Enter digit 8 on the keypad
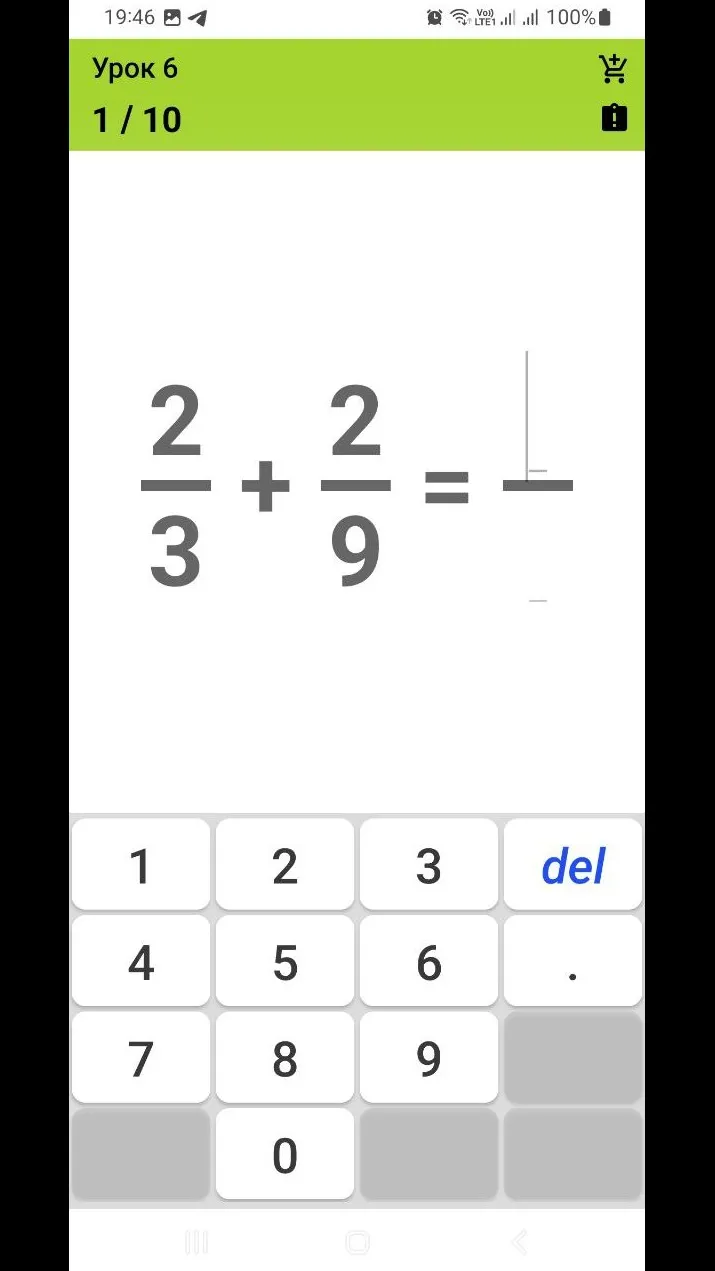 coord(285,1057)
